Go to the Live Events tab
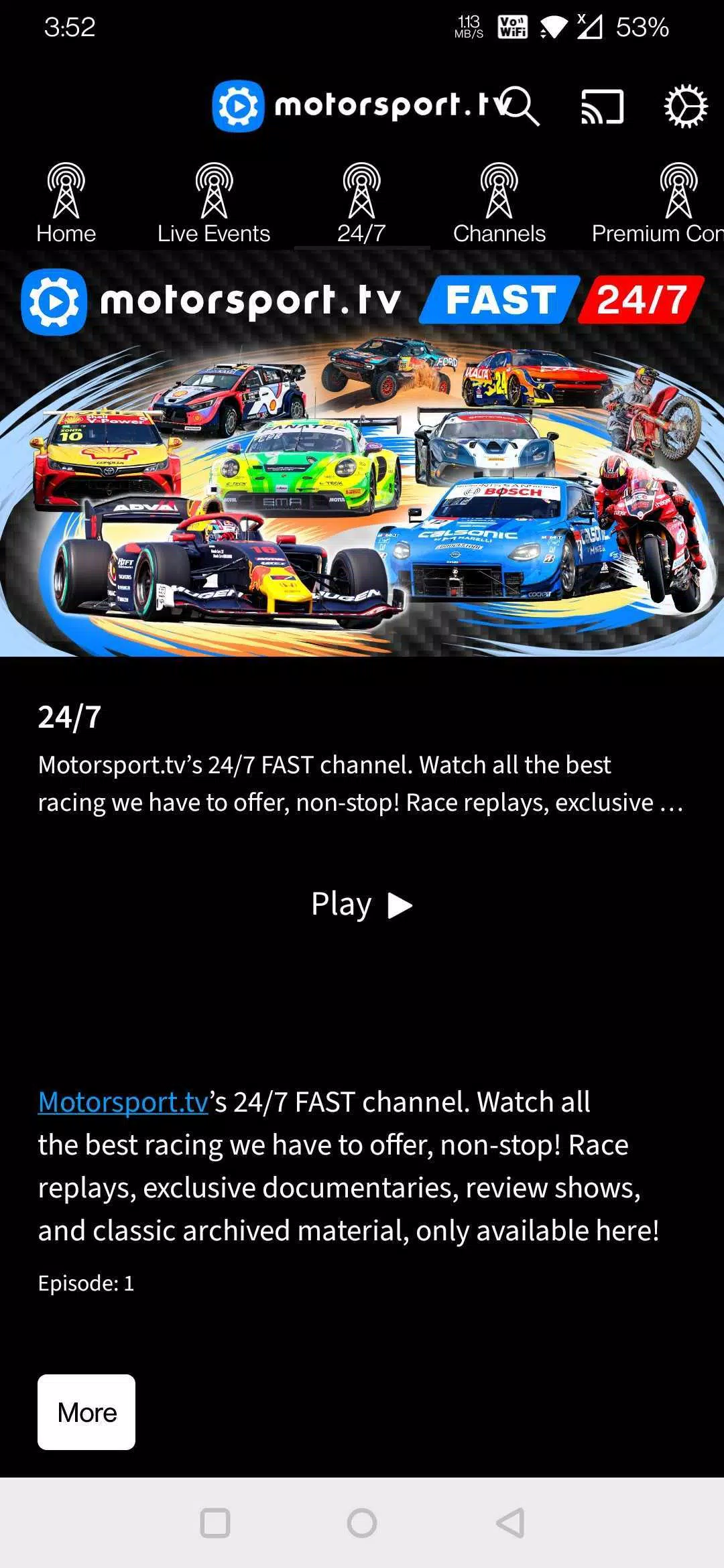 [214, 204]
